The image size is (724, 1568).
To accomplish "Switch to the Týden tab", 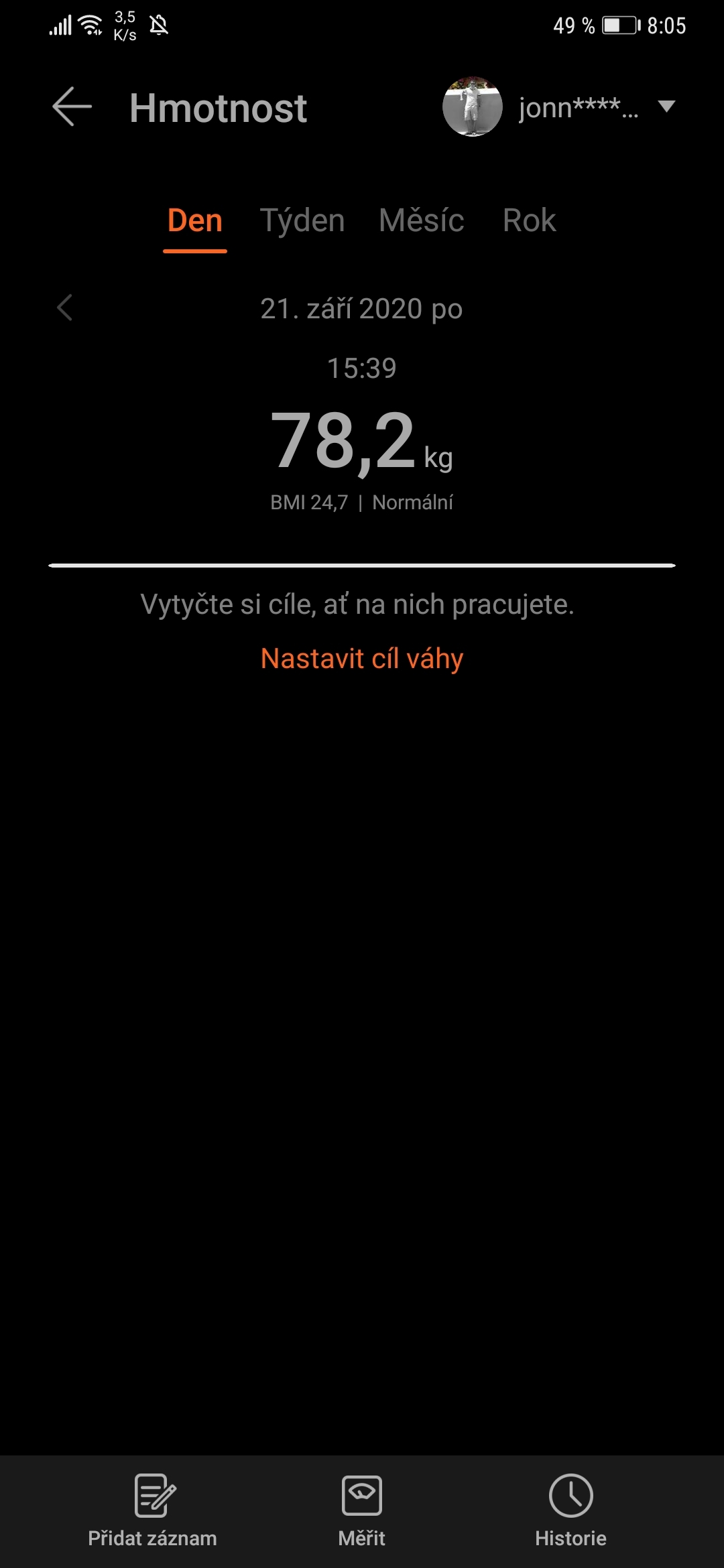I will (x=302, y=220).
